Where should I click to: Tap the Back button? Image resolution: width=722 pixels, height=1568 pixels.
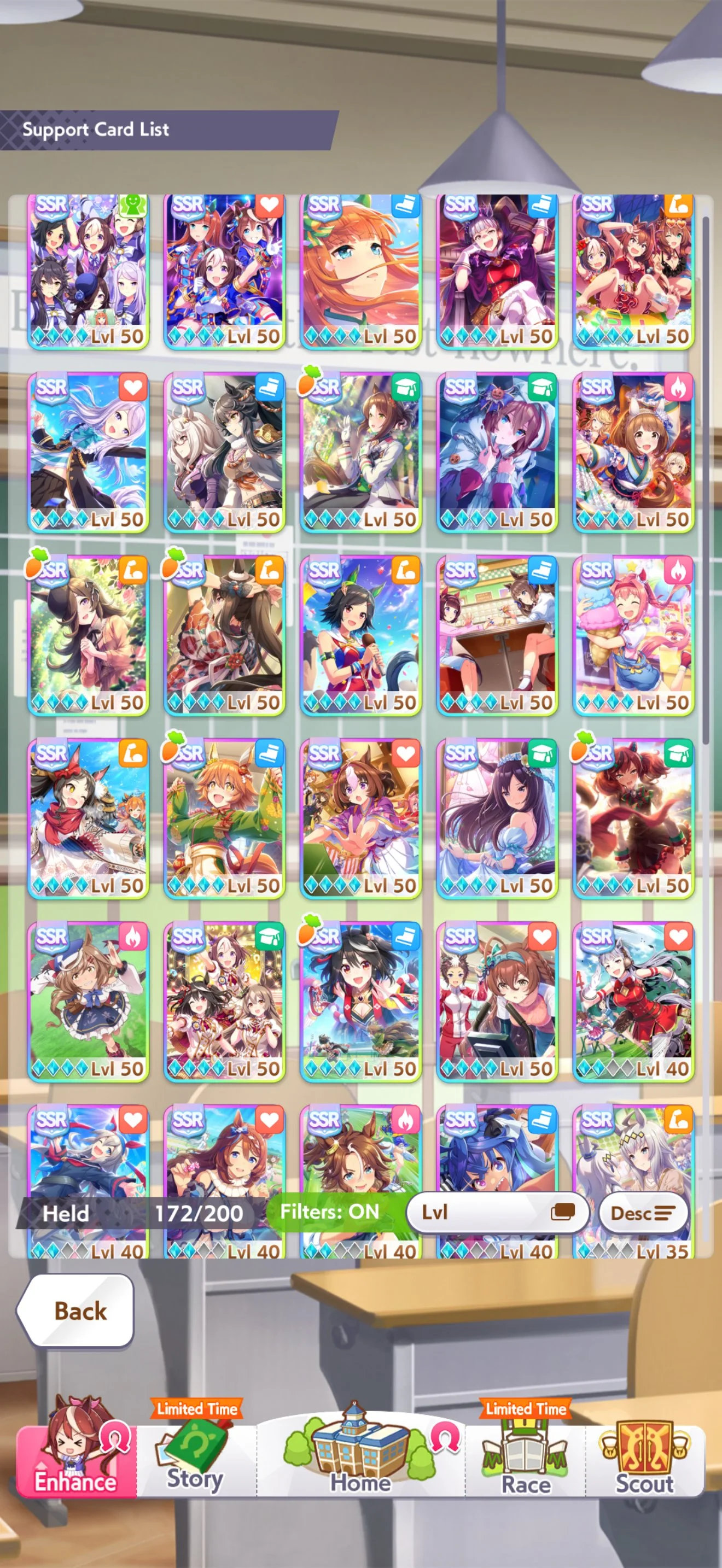click(x=76, y=1310)
